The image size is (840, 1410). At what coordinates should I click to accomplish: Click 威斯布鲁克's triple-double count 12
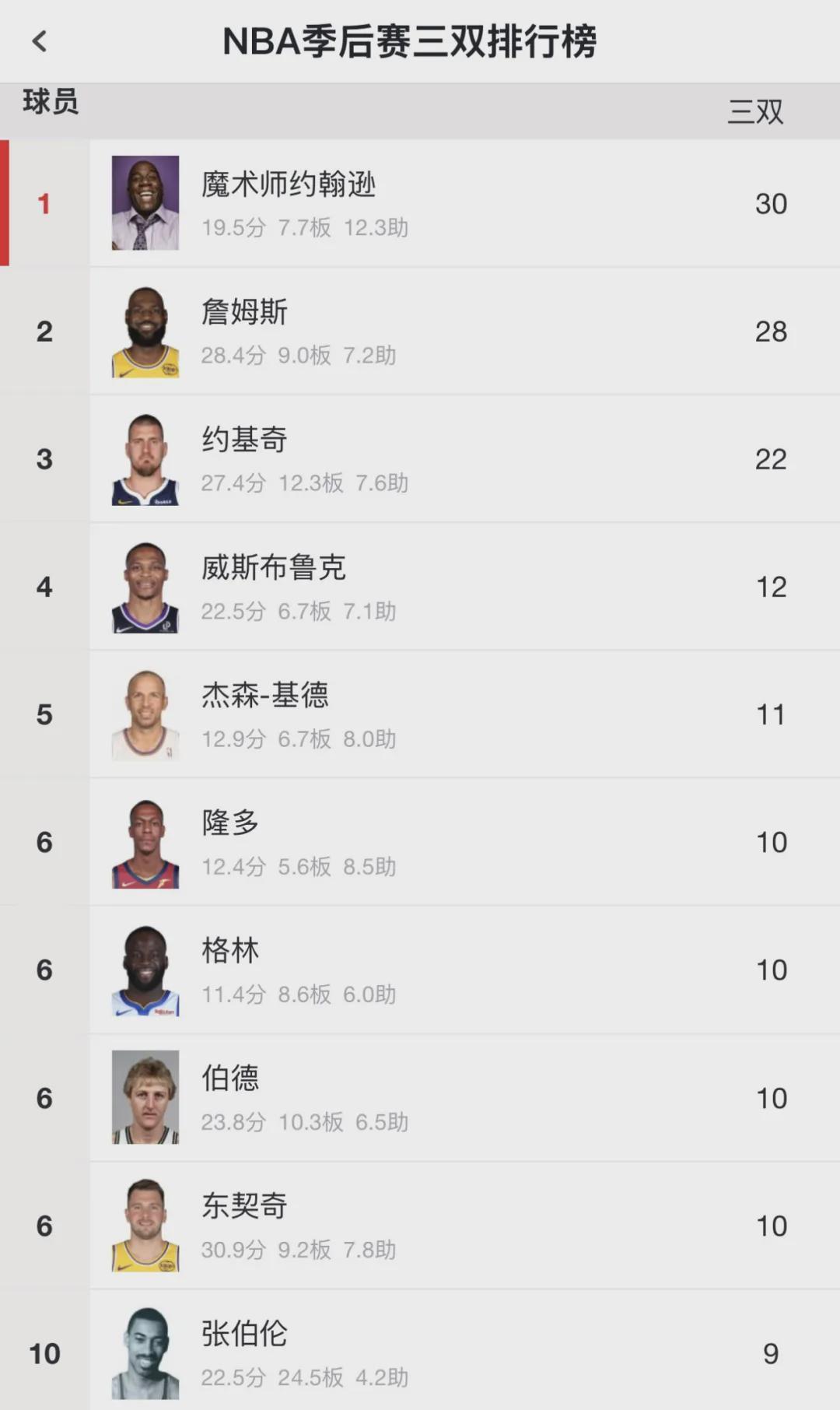coord(772,587)
